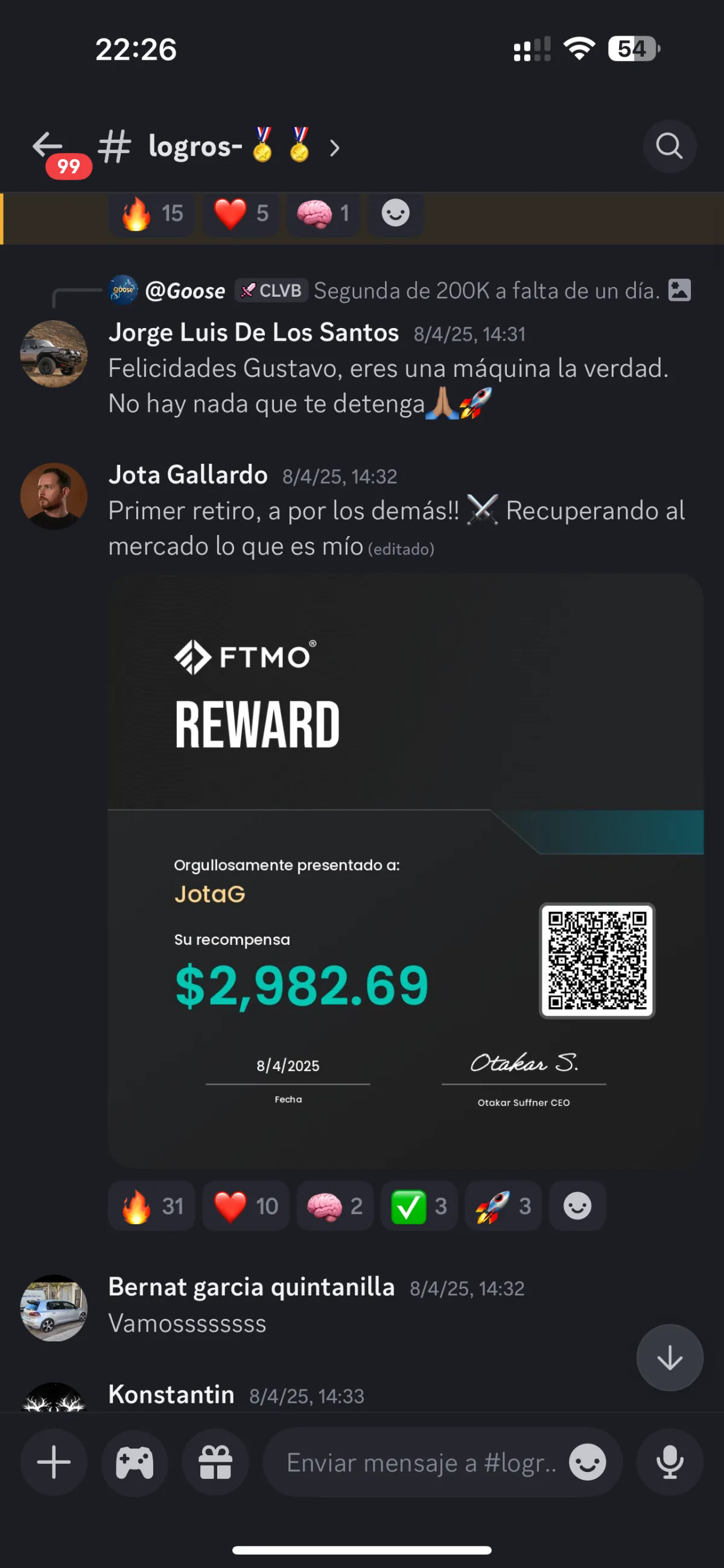
Task: Add the rocket reaction with 3
Action: tap(503, 1206)
